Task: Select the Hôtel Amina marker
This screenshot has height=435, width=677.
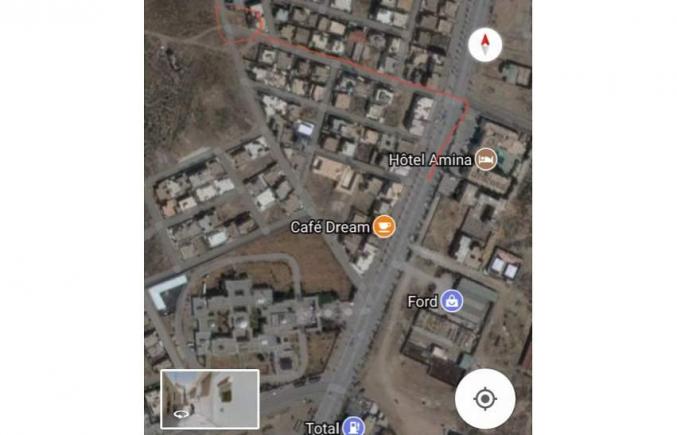Action: coord(486,158)
